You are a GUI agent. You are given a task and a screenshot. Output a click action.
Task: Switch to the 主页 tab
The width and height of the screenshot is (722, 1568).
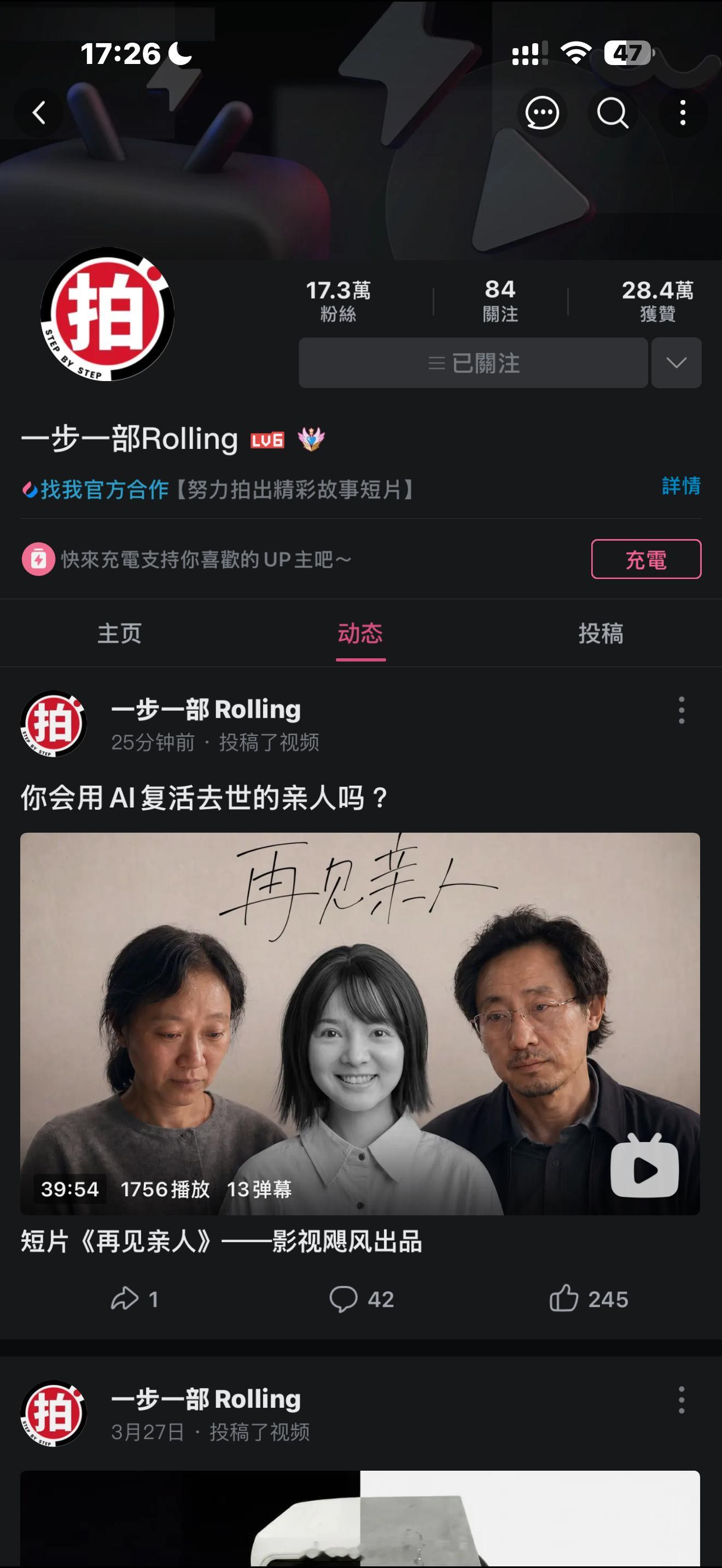click(120, 634)
